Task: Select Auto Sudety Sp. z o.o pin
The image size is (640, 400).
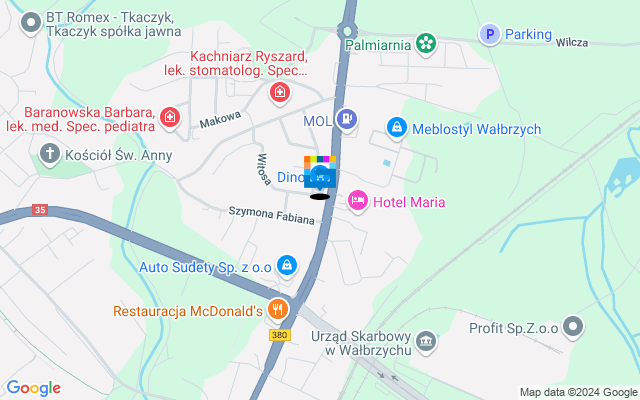Action: click(x=288, y=266)
